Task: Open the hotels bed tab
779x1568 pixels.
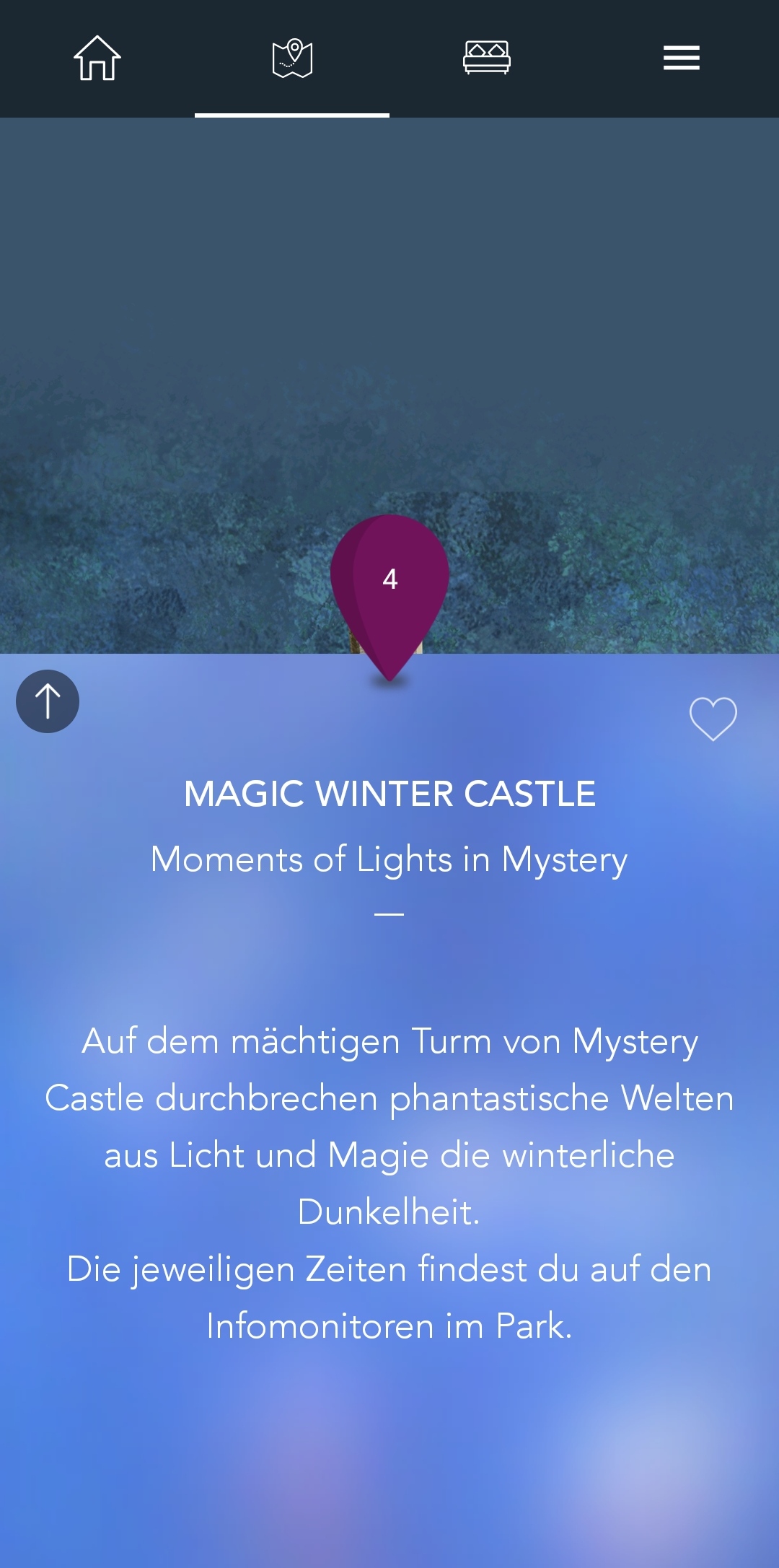Action: [487, 58]
